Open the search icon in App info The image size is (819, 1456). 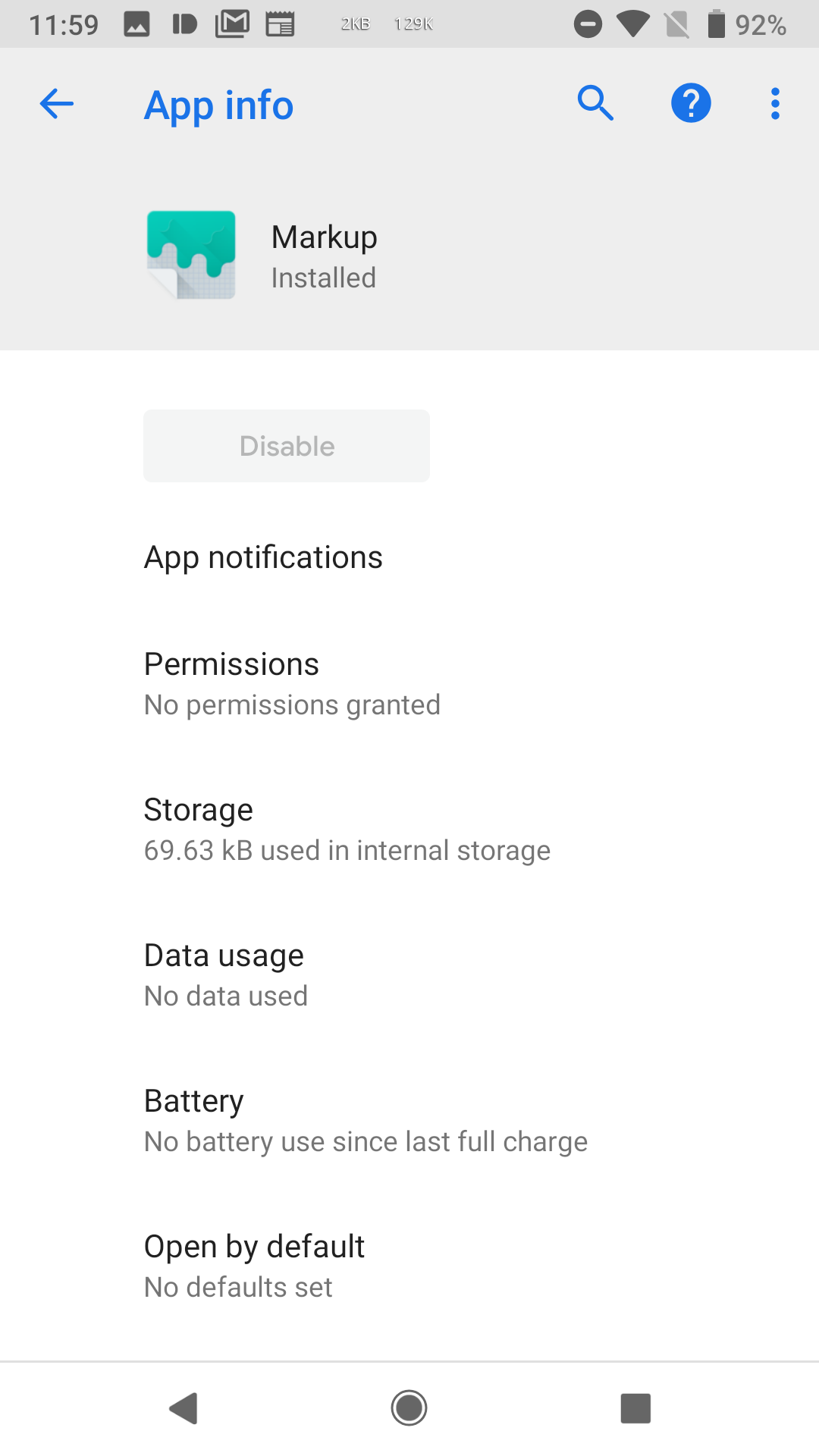click(595, 102)
